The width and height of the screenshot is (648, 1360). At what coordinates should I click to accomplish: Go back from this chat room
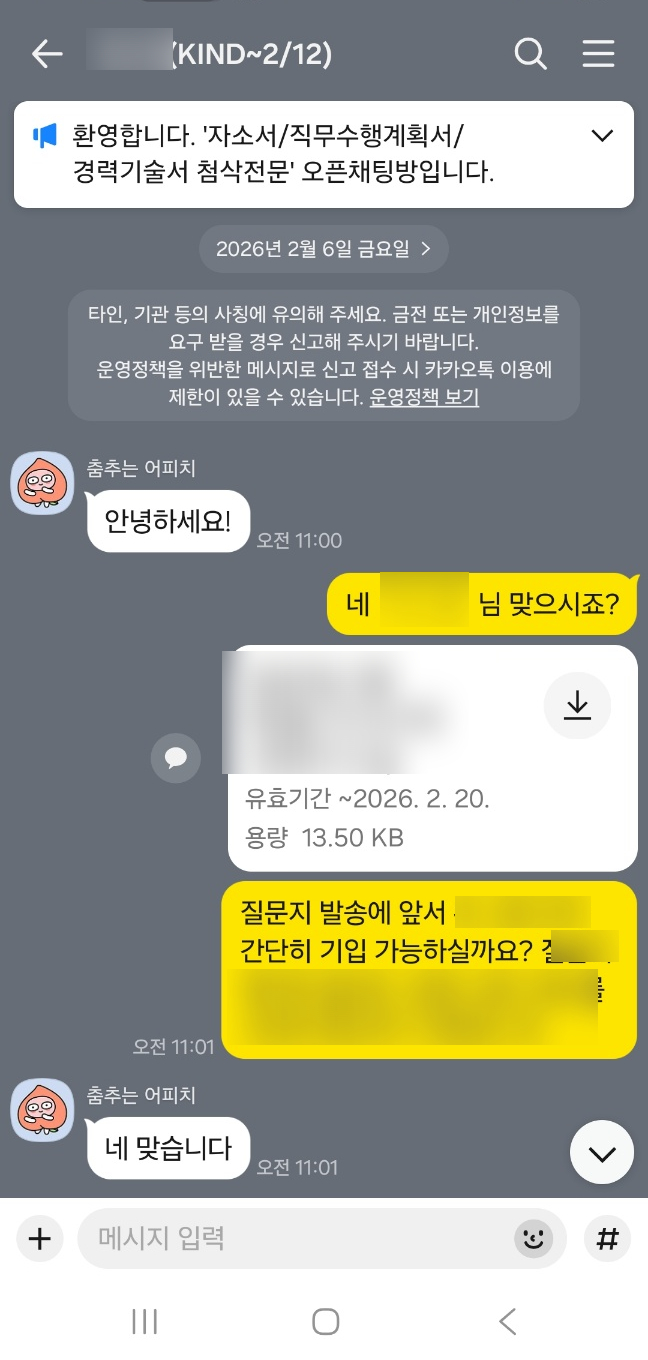46,54
